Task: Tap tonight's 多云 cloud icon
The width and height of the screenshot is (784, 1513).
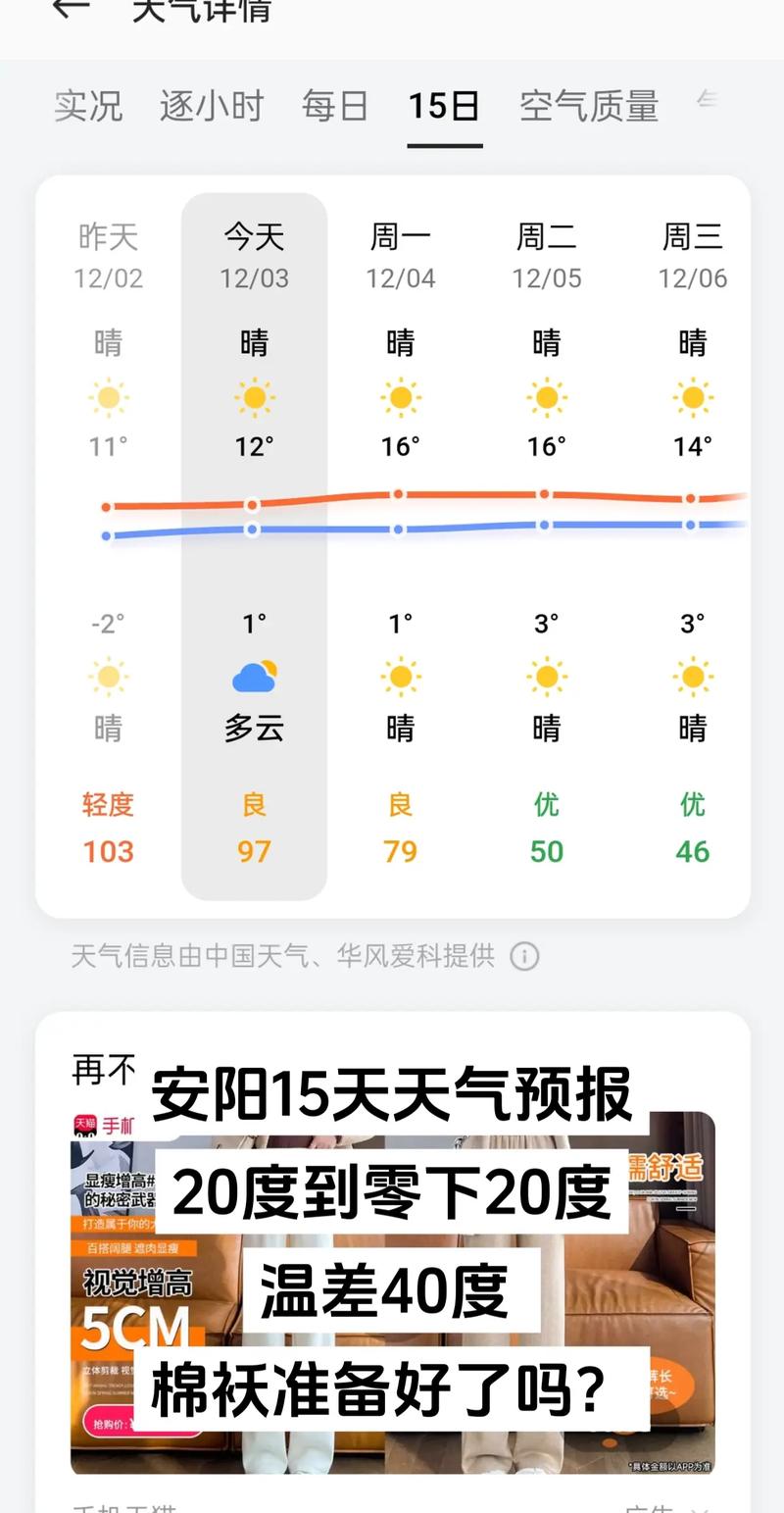Action: (254, 676)
